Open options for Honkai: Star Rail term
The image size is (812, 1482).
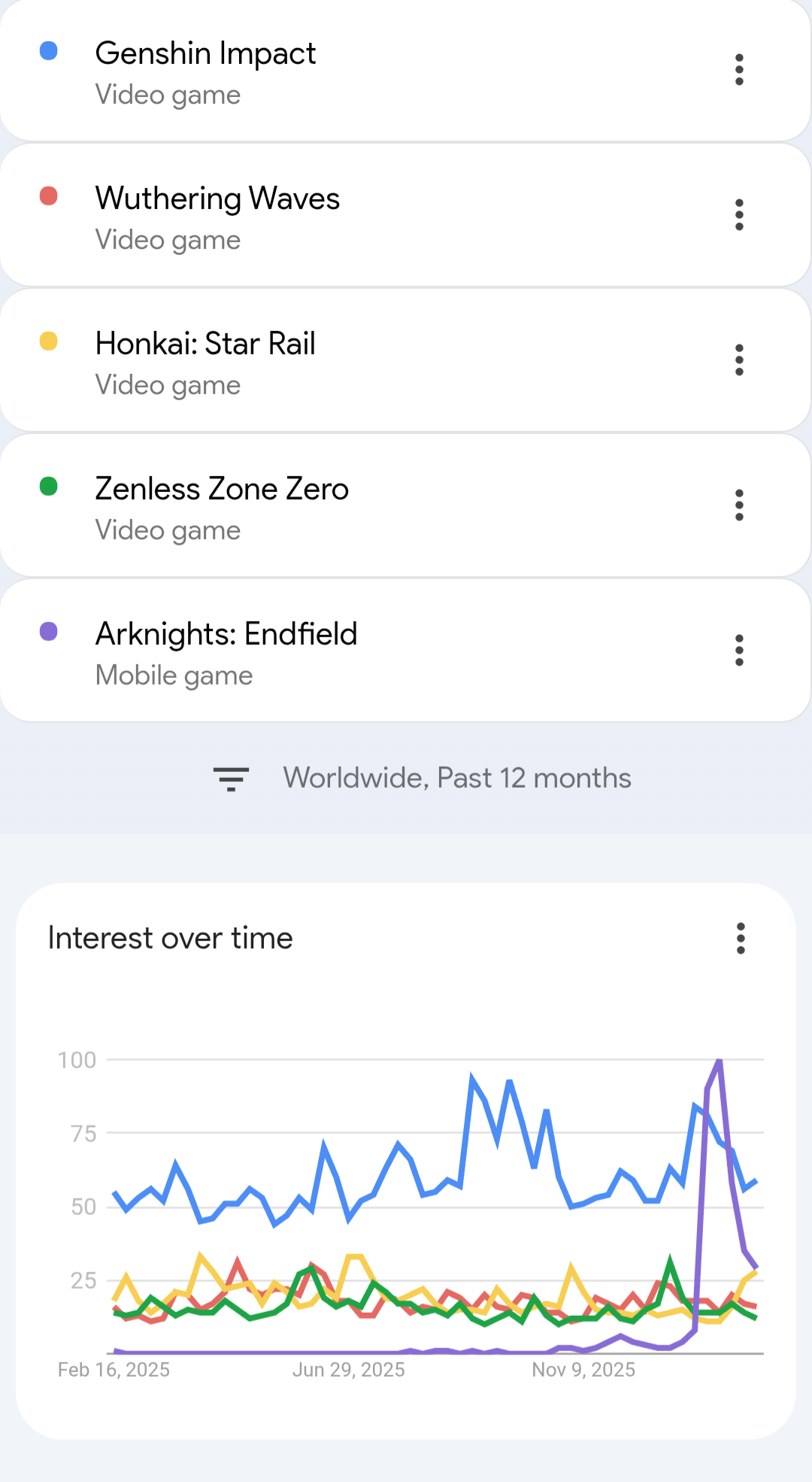[x=739, y=360]
